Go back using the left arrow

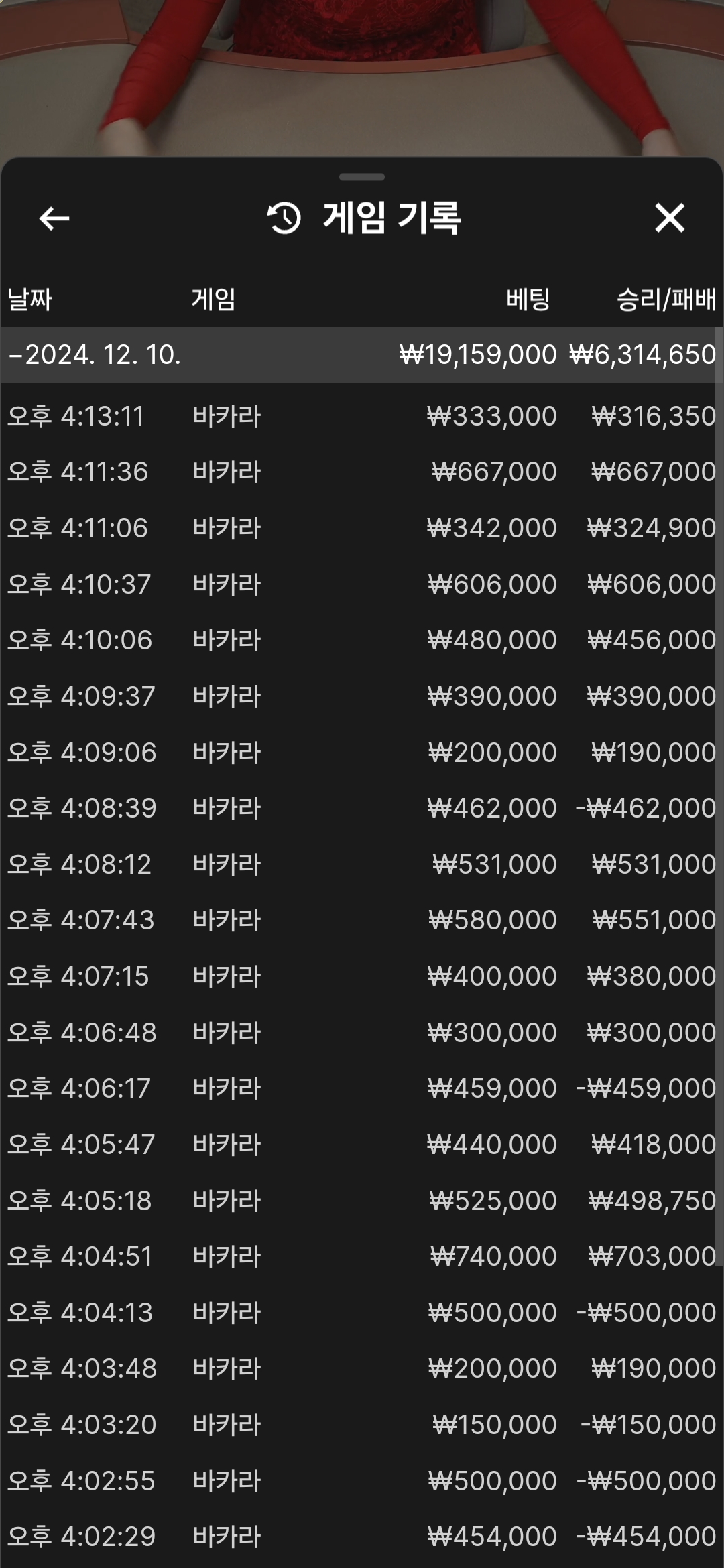[54, 218]
